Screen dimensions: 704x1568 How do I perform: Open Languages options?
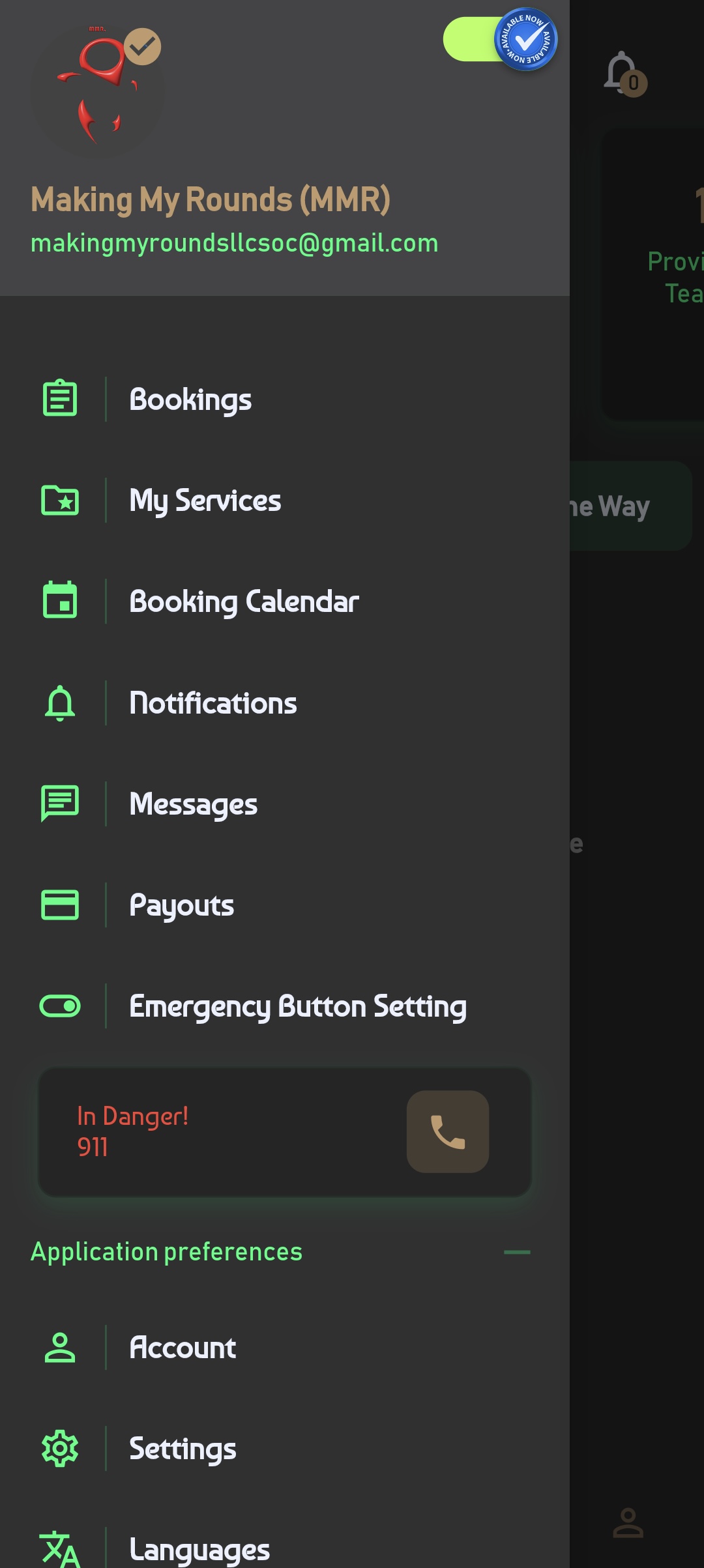[x=199, y=1550]
